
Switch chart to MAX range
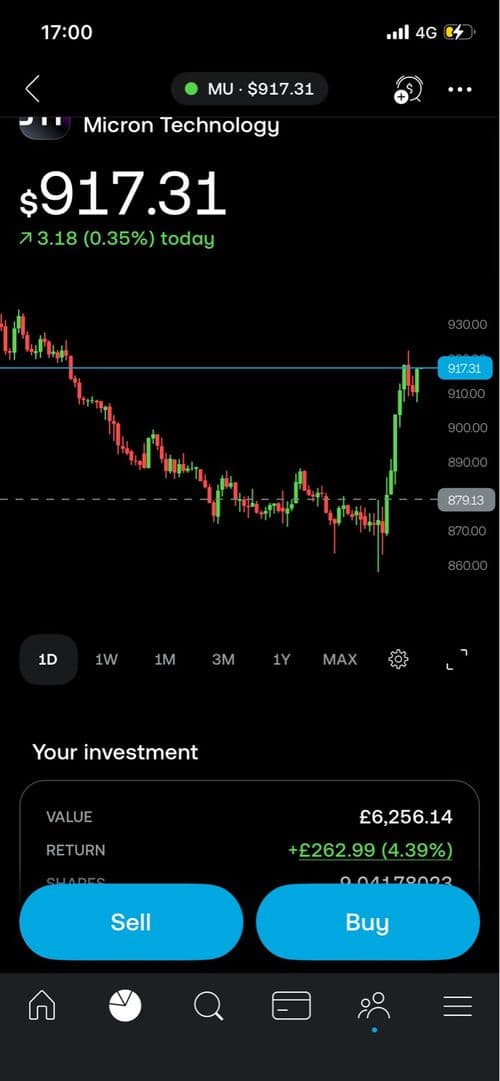pos(340,660)
